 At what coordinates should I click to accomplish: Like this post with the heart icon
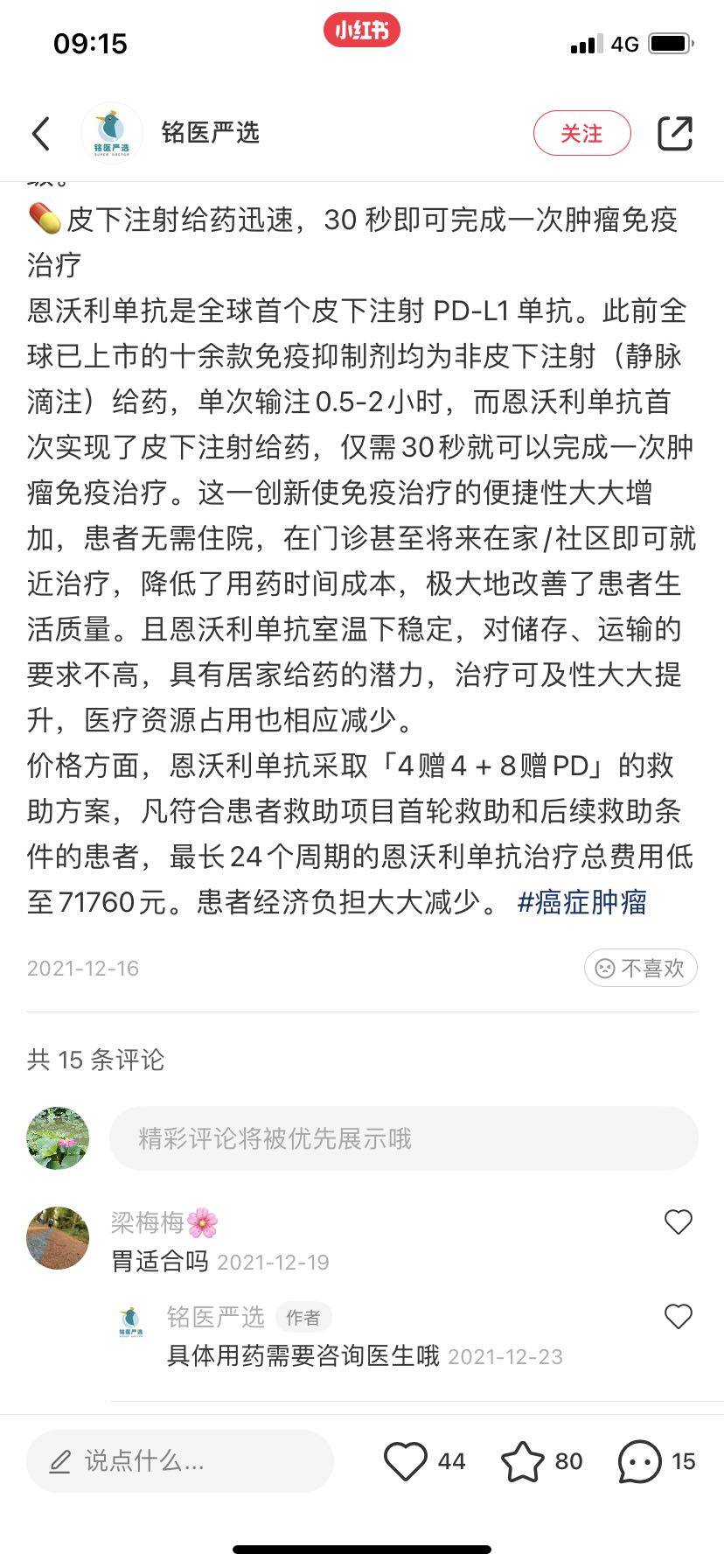point(406,1461)
